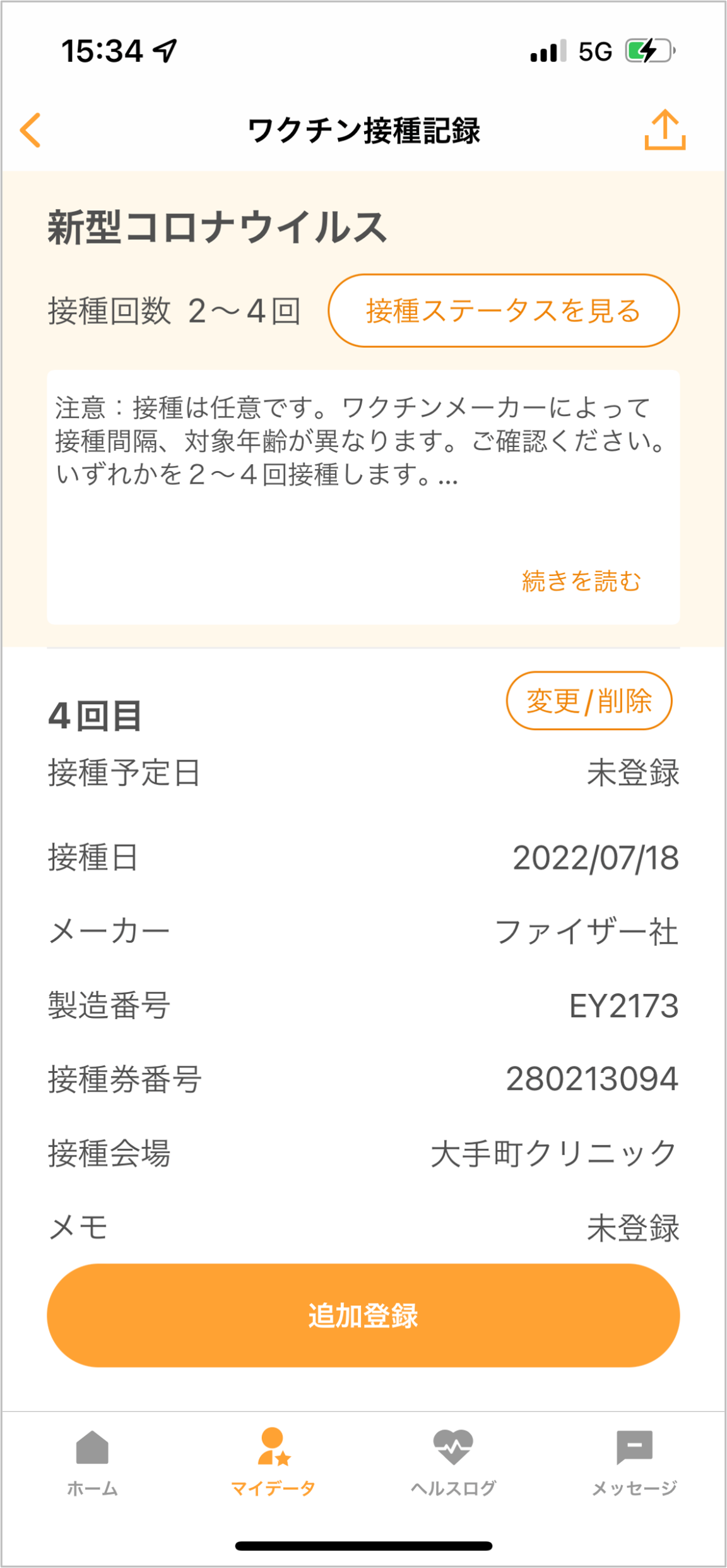
Task: Share the vaccination record via export icon
Action: (x=665, y=130)
